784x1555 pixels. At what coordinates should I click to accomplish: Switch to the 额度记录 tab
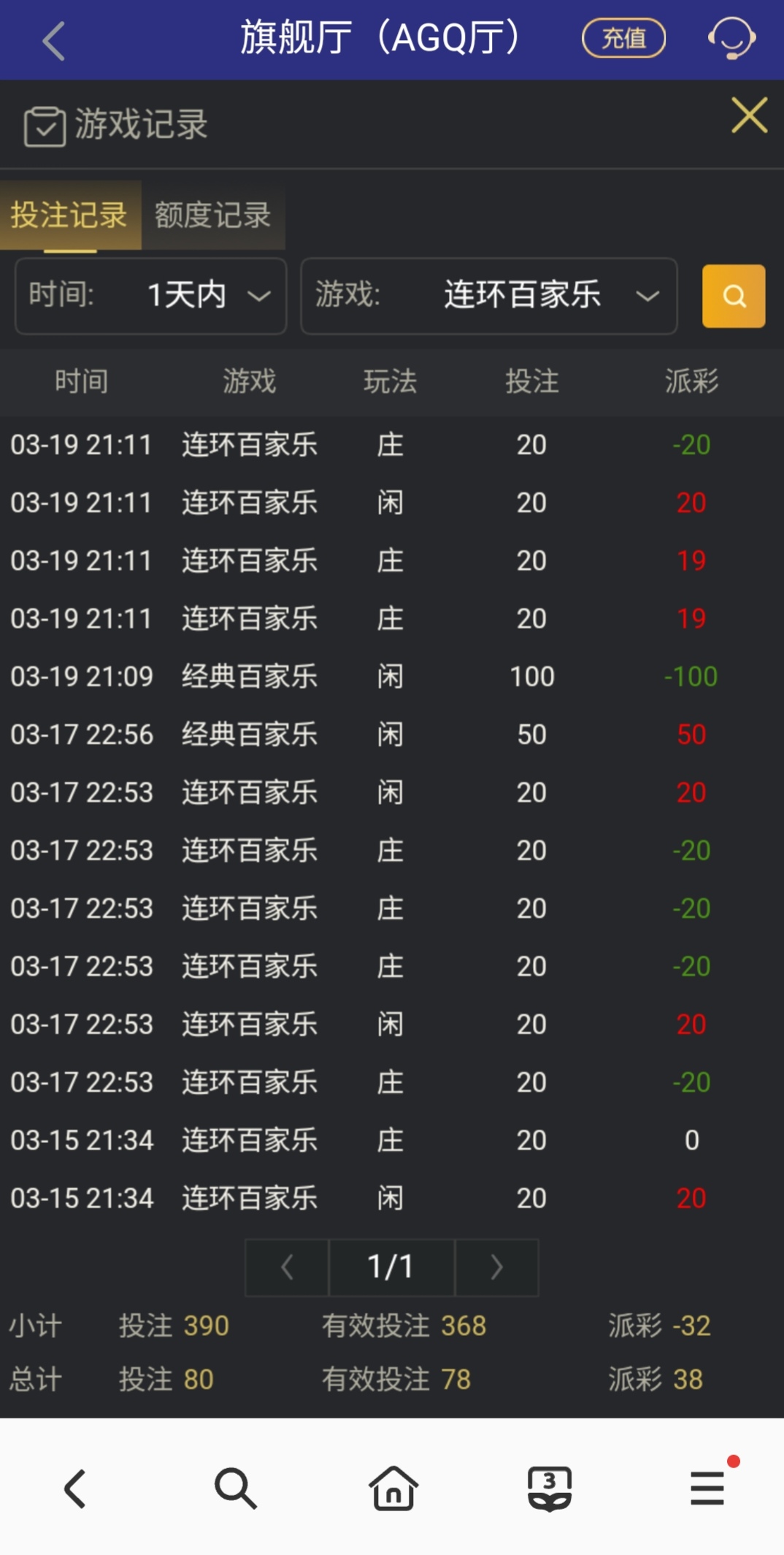[212, 215]
